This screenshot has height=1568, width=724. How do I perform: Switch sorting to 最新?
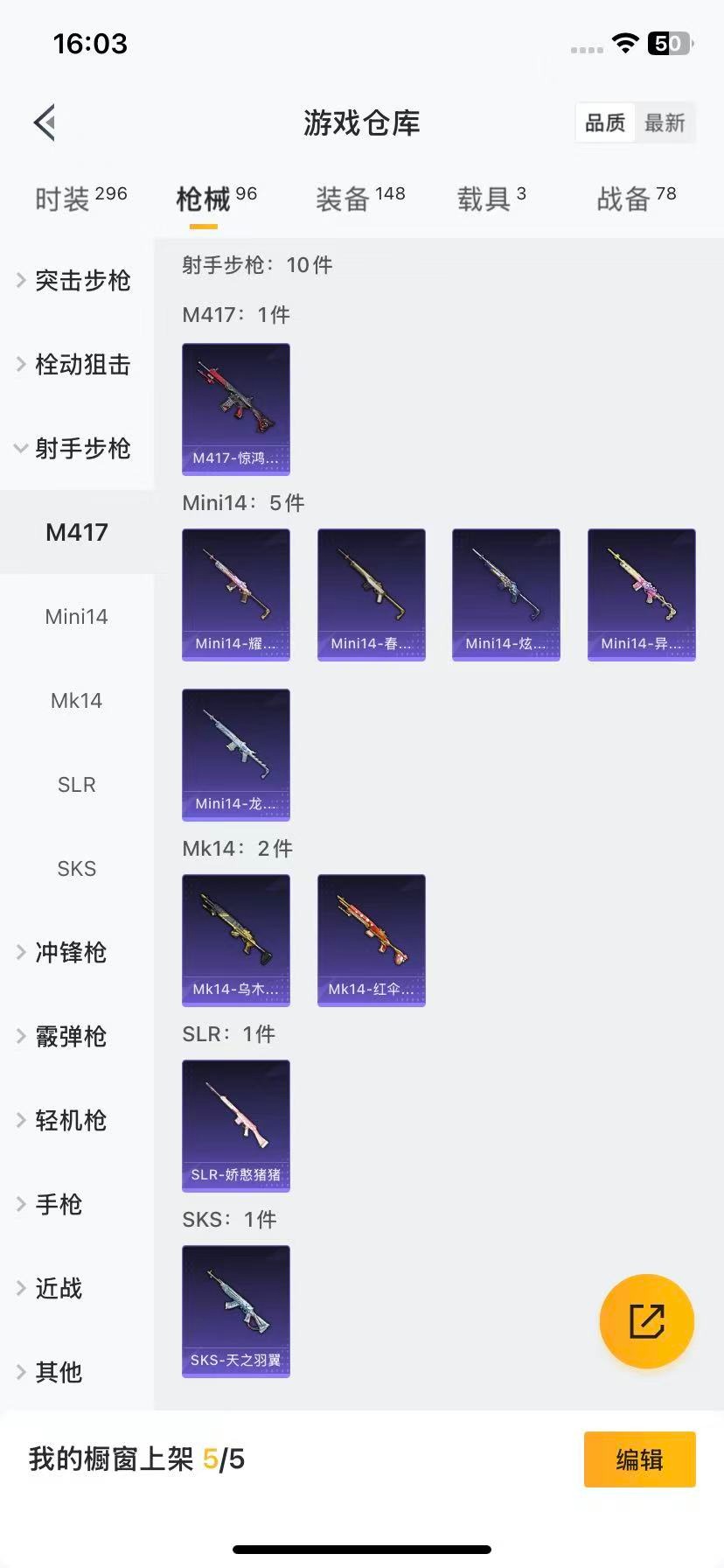665,122
